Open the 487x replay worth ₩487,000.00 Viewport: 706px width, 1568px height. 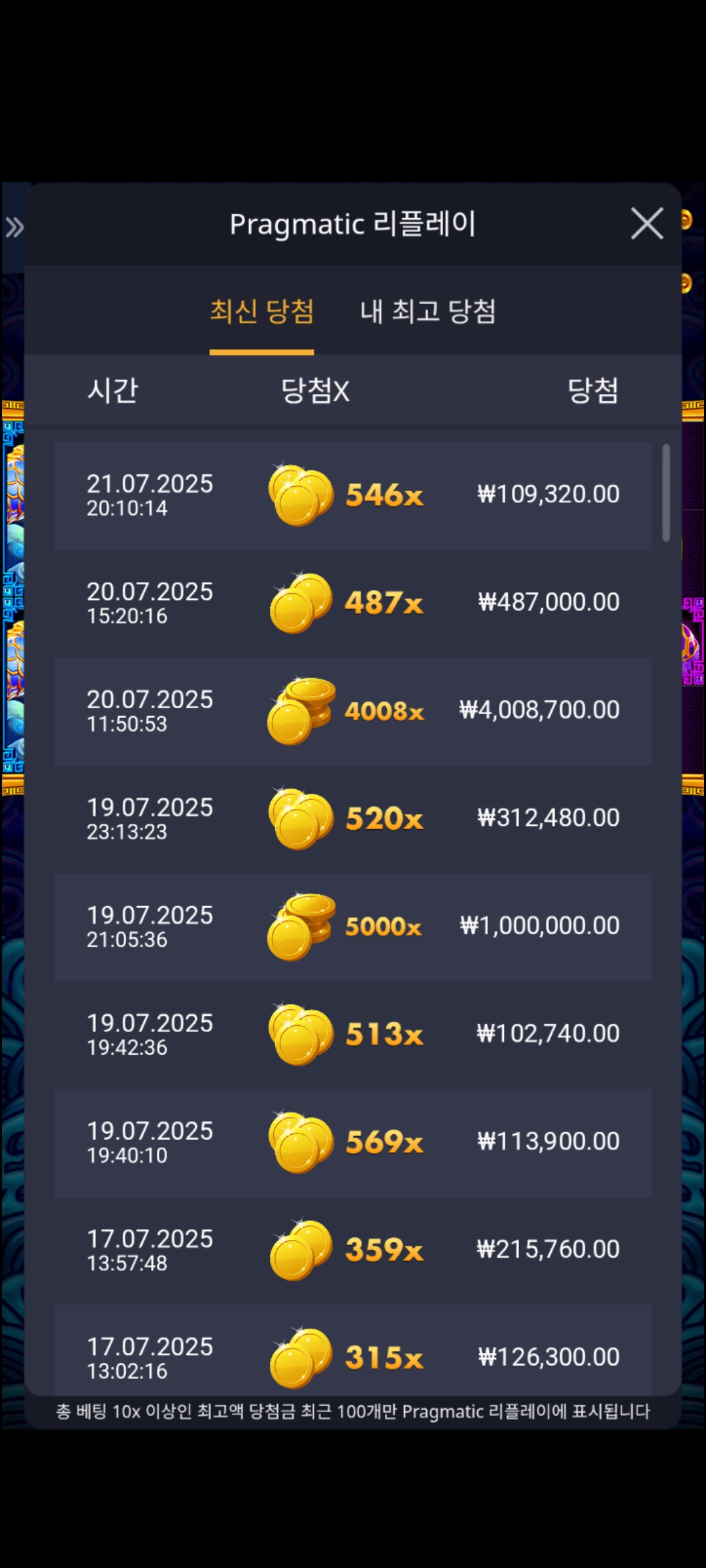[x=352, y=603]
